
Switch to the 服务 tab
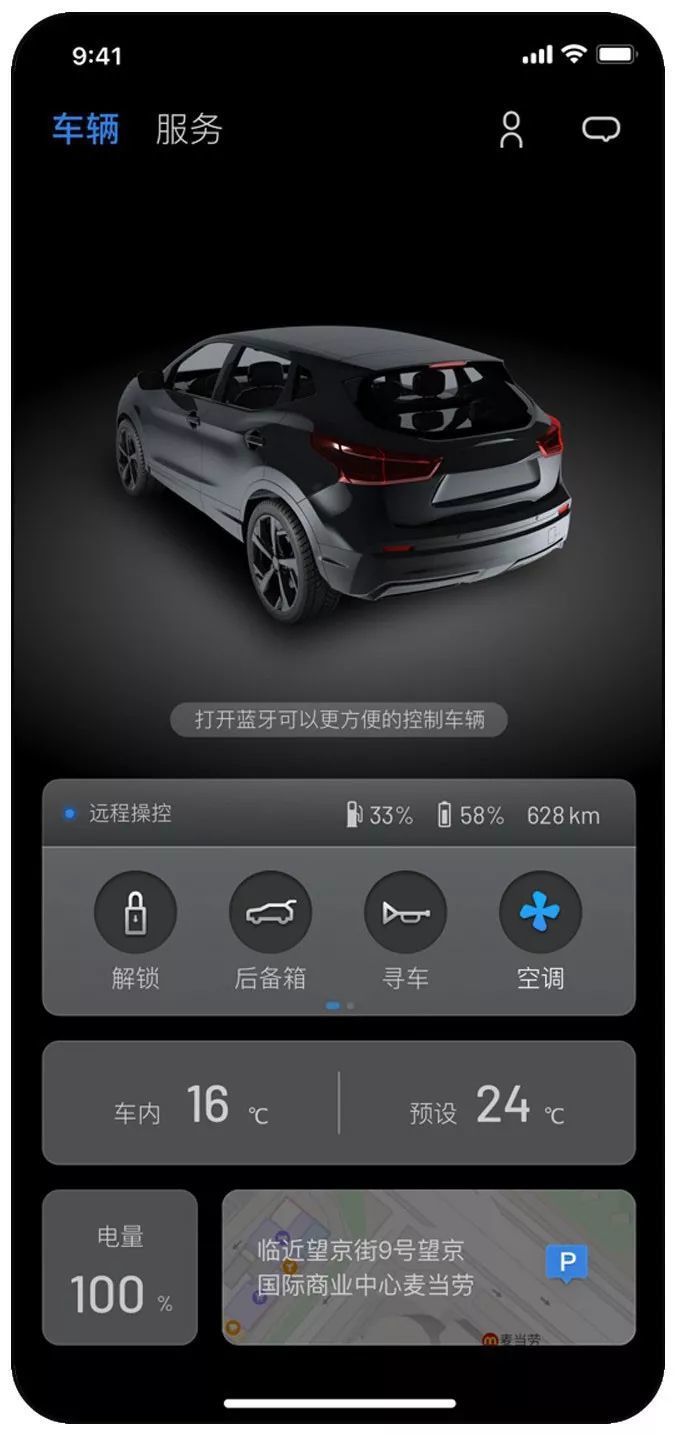tap(189, 129)
